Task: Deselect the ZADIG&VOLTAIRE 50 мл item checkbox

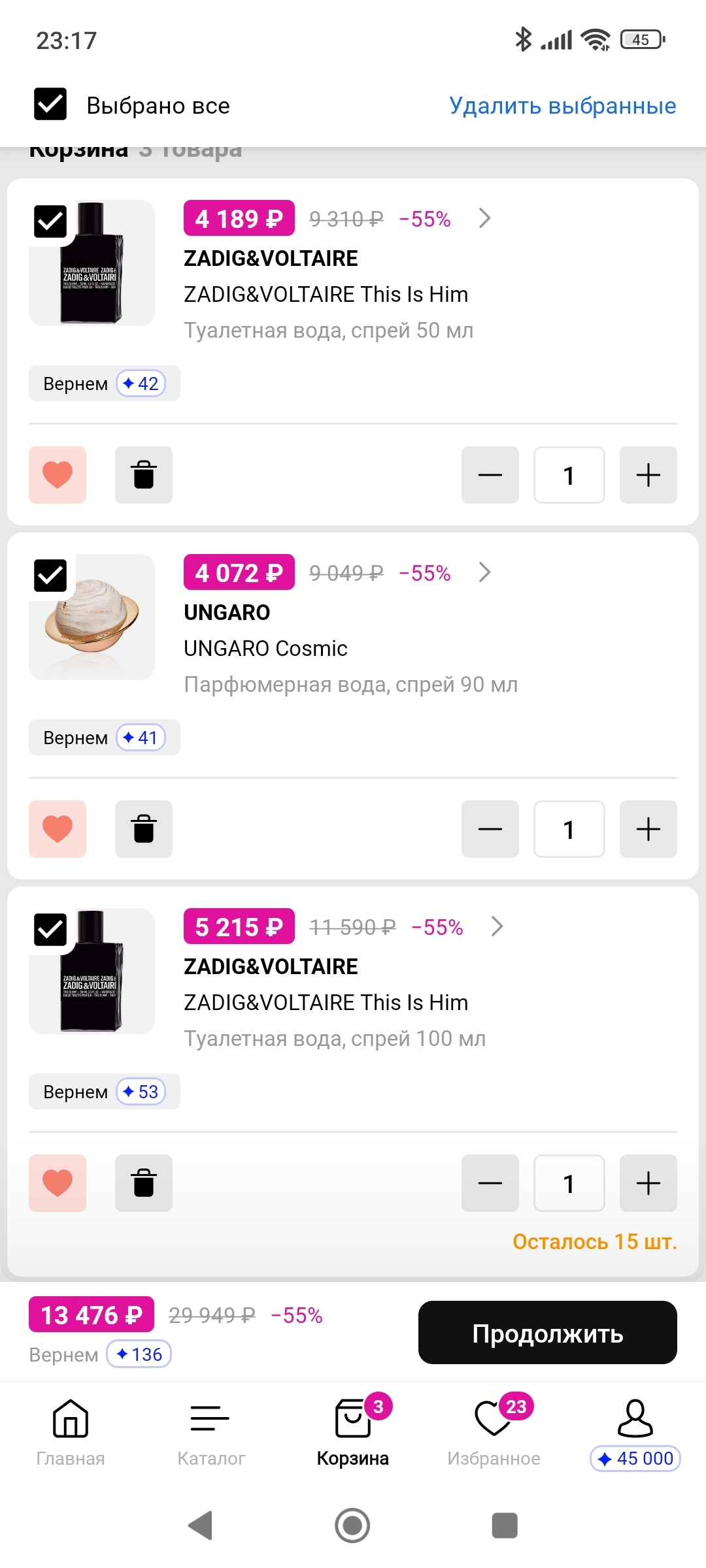Action: (50, 221)
